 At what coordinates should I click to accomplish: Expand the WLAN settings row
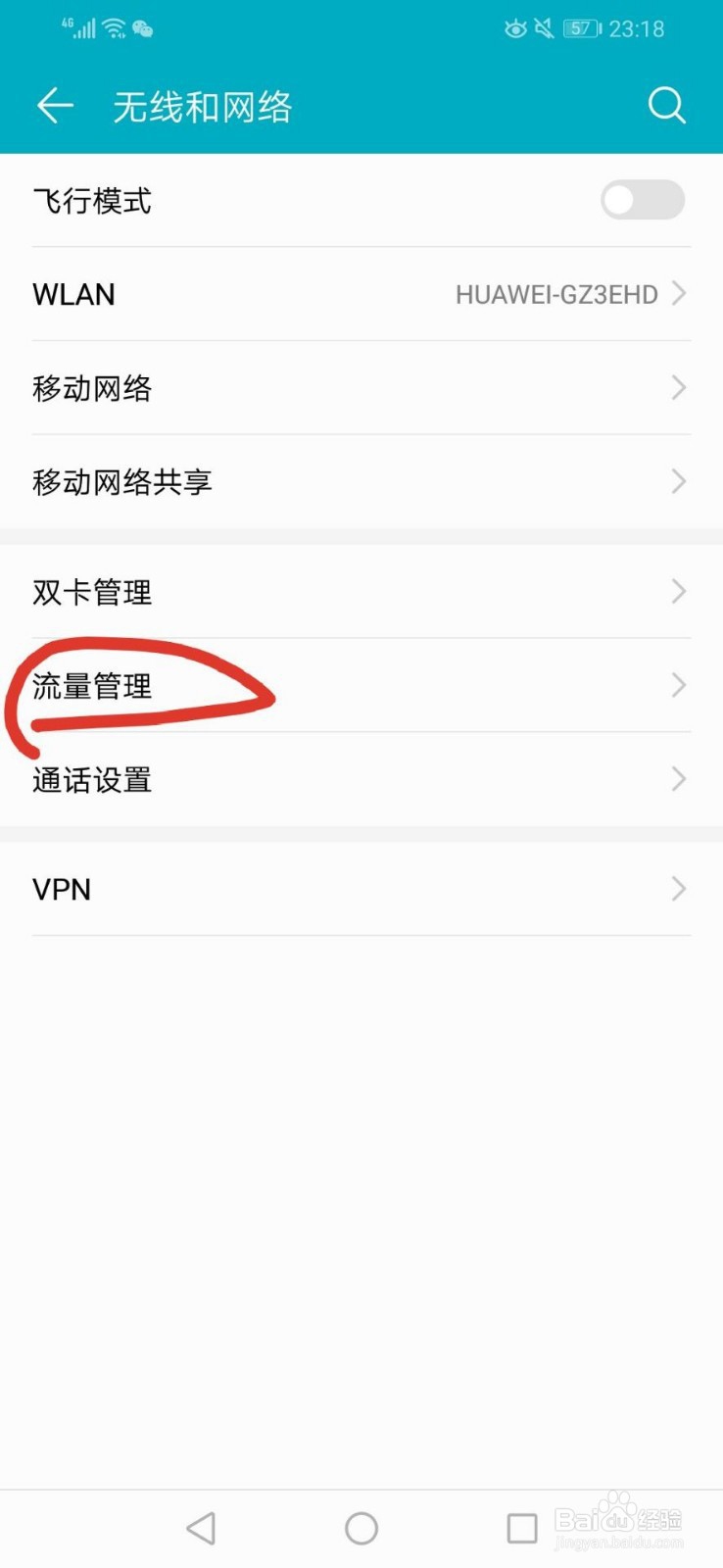click(361, 294)
